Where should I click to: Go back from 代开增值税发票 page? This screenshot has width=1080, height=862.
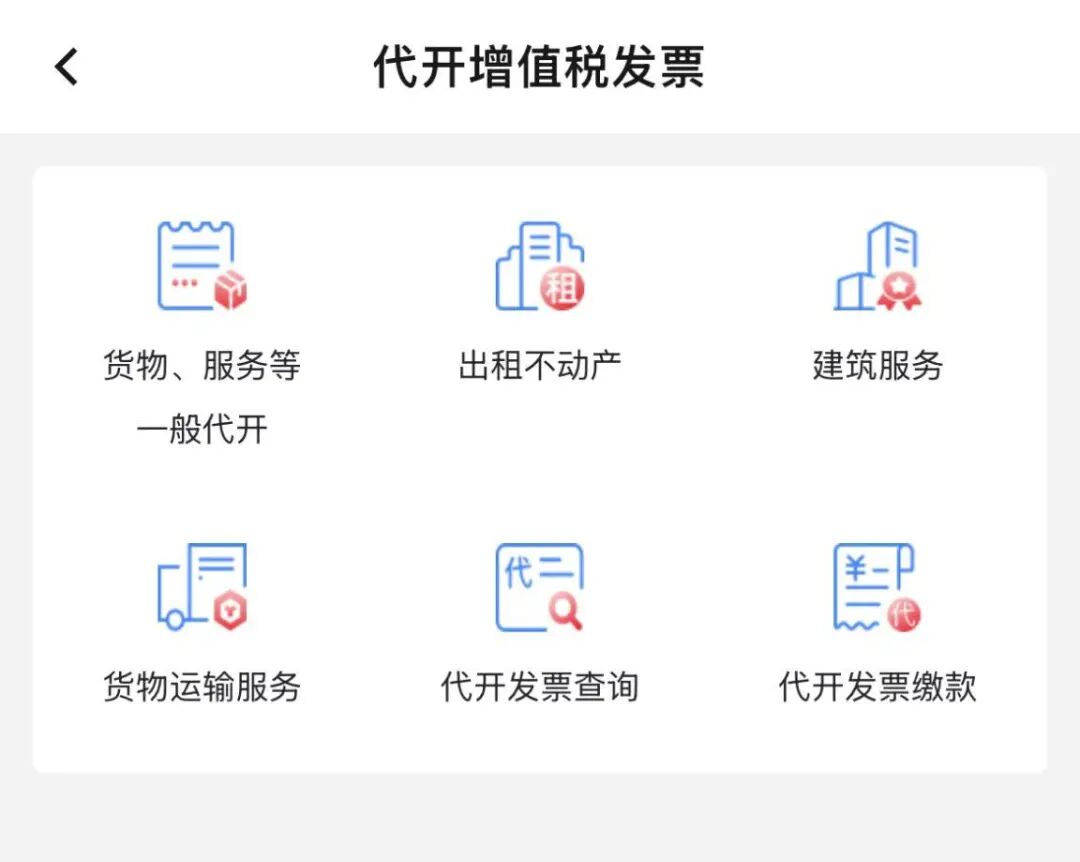tap(66, 67)
